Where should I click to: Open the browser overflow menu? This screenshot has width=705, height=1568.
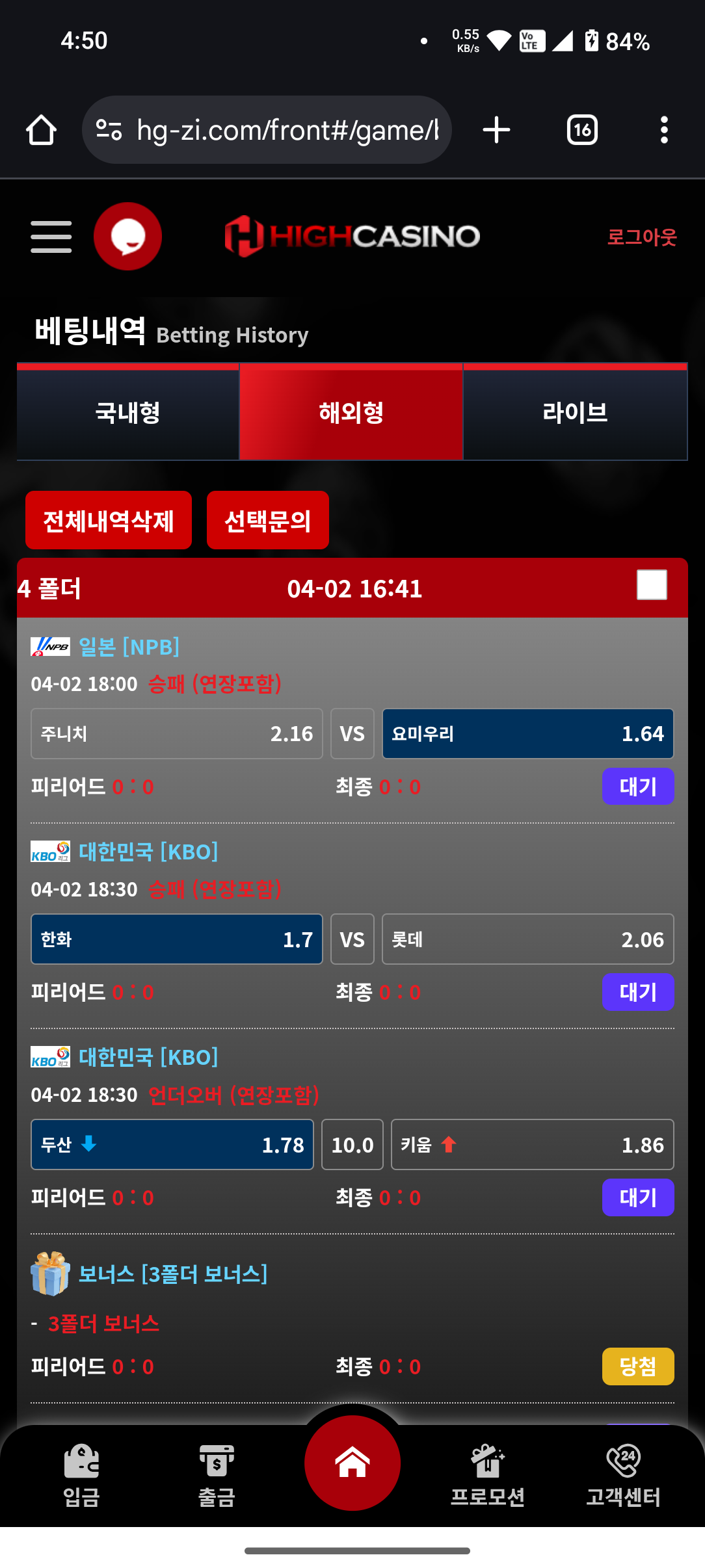pyautogui.click(x=663, y=130)
